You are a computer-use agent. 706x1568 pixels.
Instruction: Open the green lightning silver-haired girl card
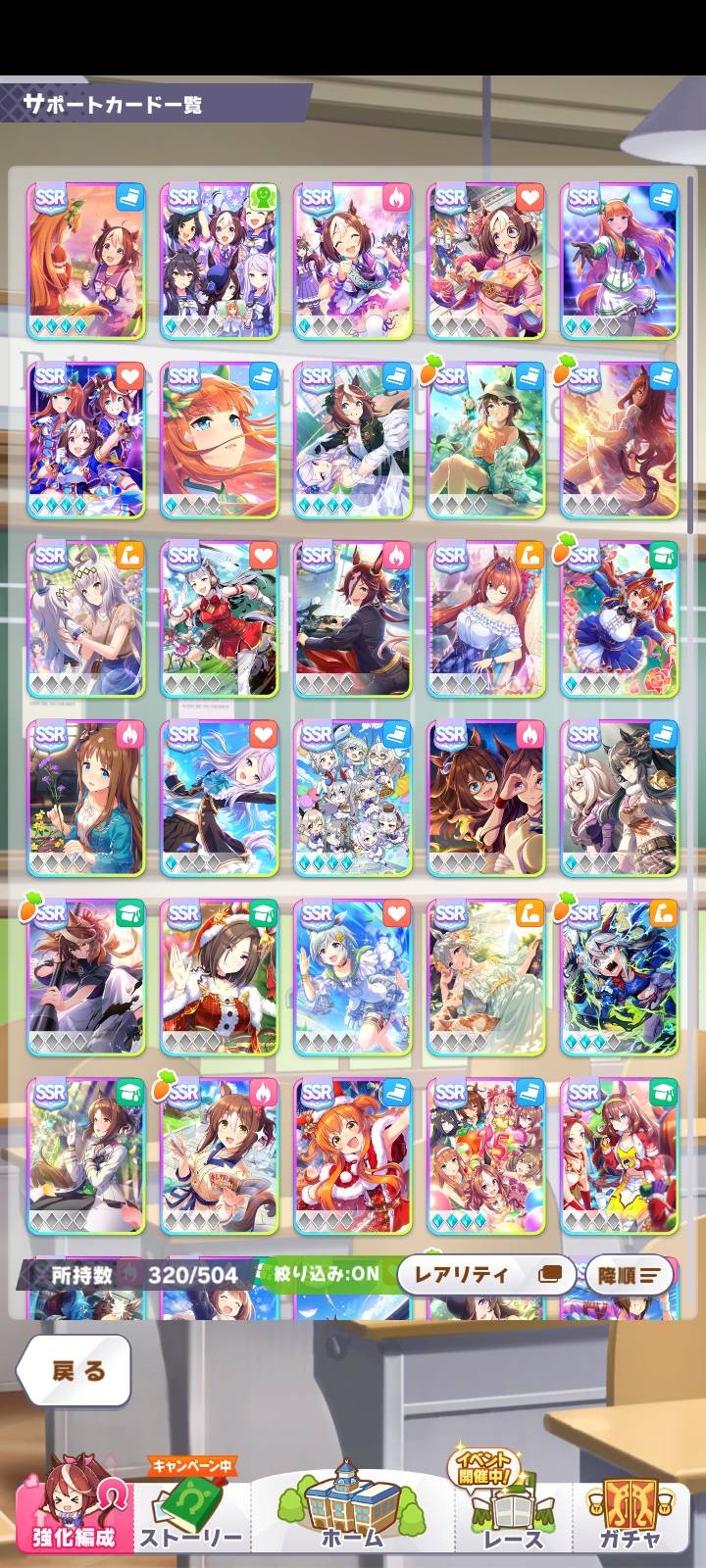(x=619, y=977)
